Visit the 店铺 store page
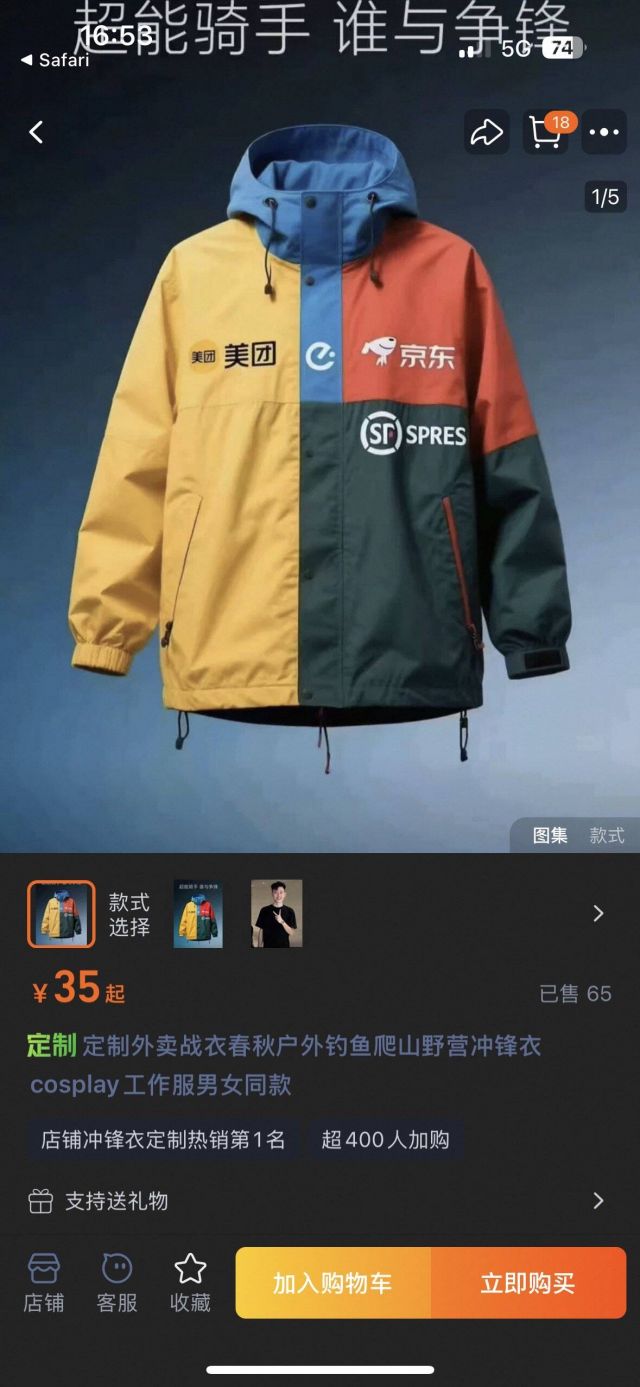Viewport: 640px width, 1387px height. (43, 1283)
